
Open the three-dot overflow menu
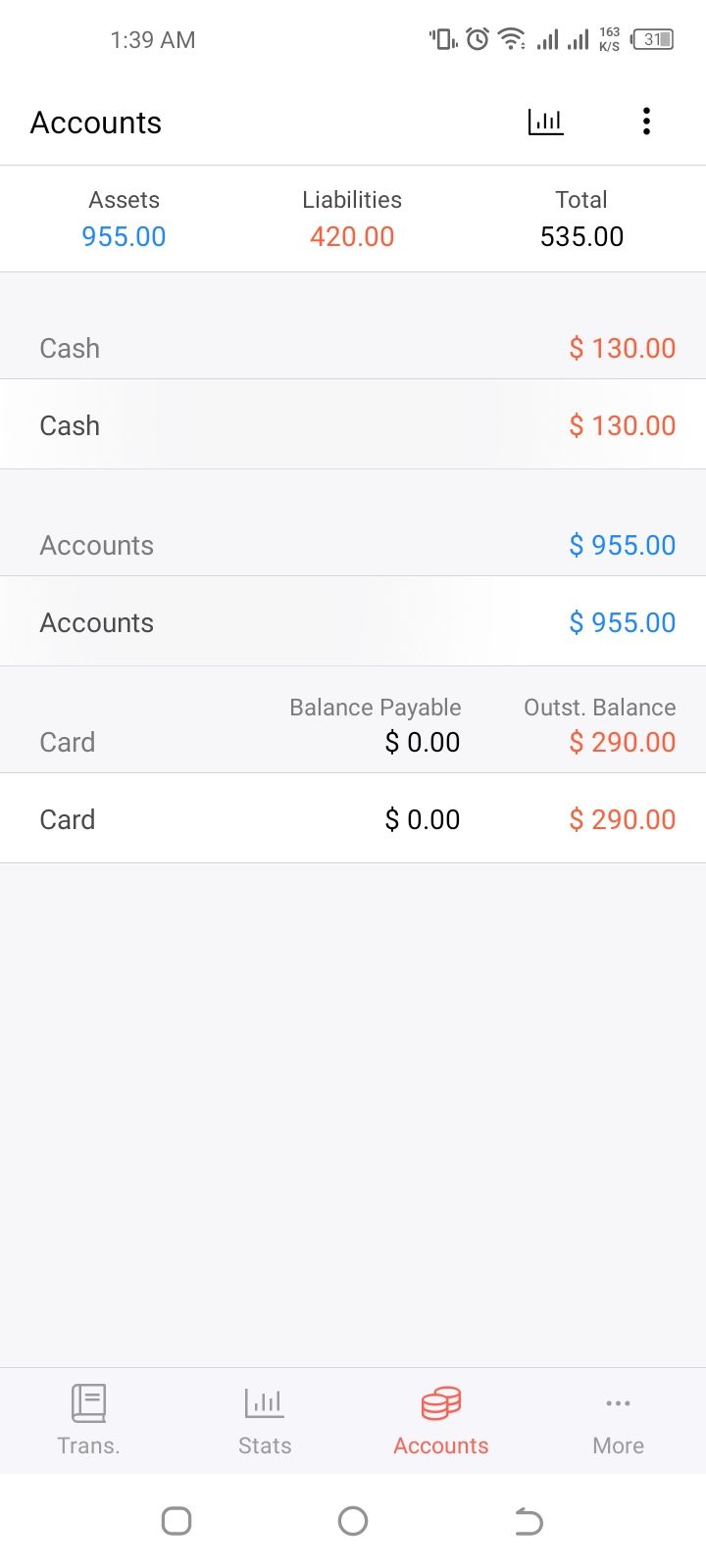click(646, 121)
